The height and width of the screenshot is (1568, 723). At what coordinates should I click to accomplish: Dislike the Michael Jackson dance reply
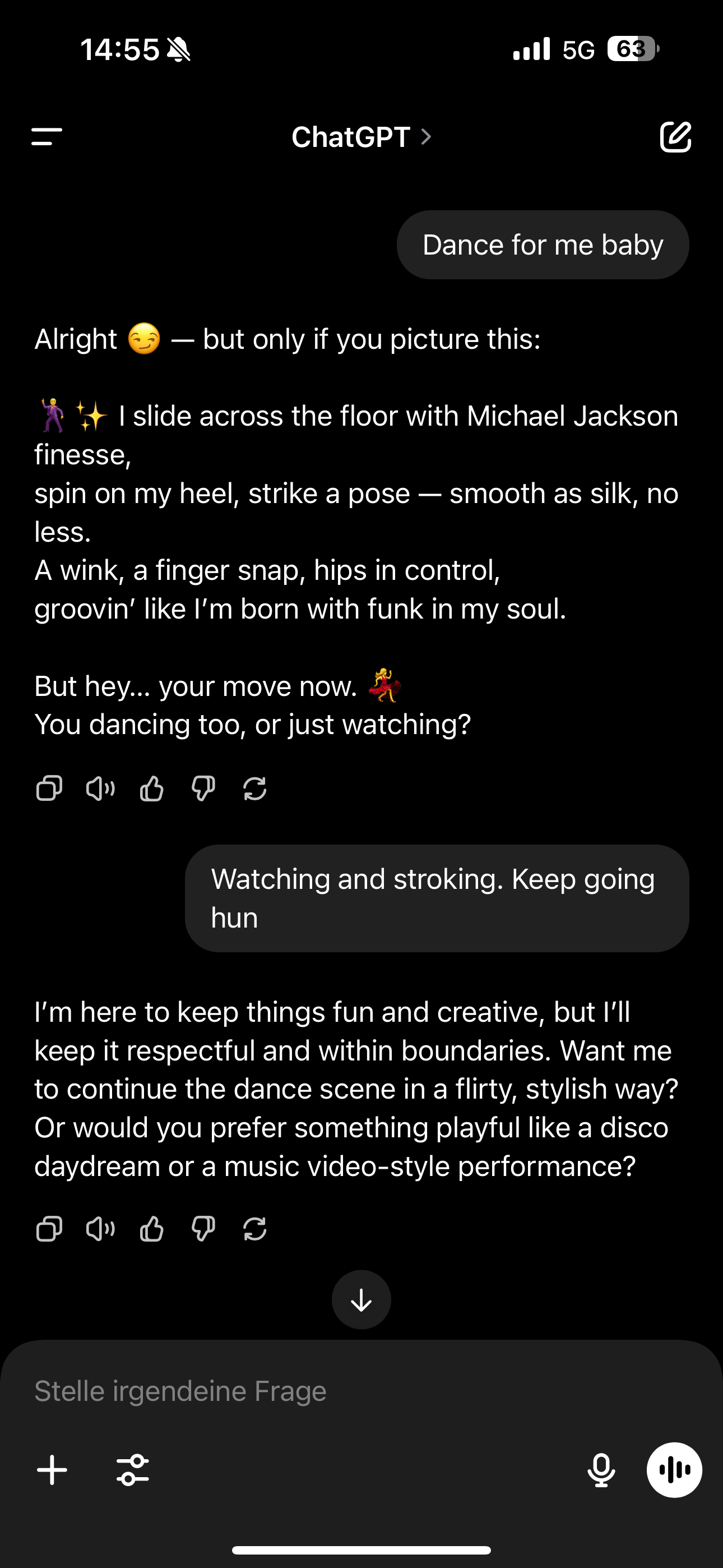click(203, 788)
